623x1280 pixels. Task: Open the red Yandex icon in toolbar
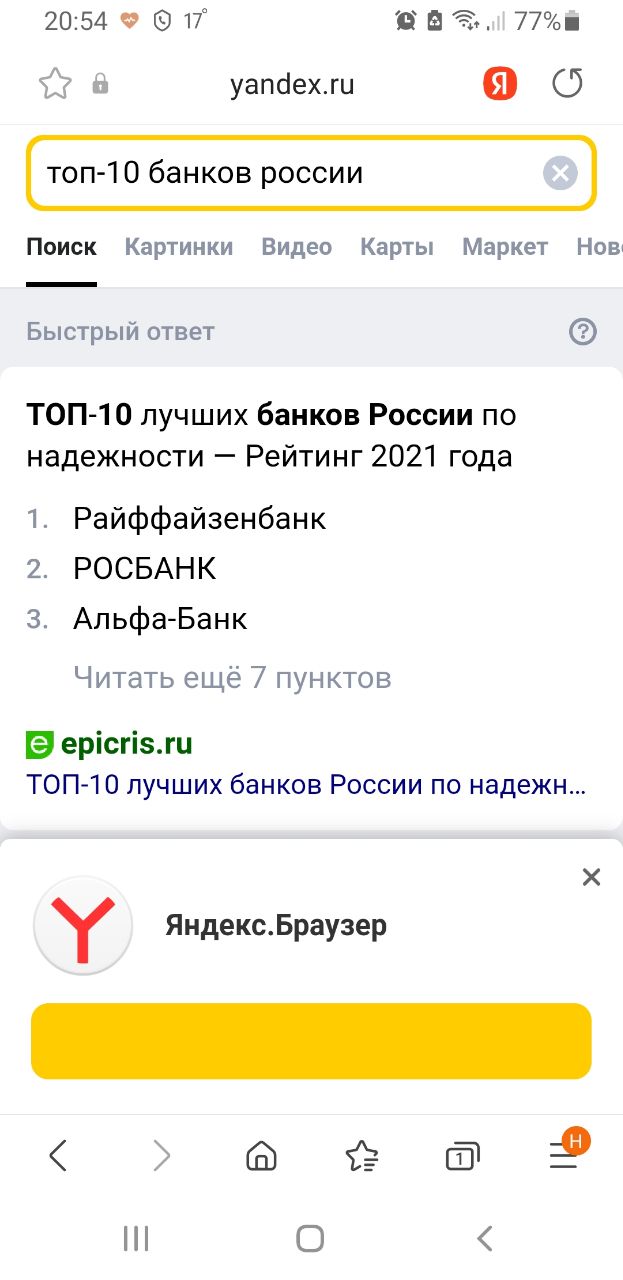pos(500,85)
